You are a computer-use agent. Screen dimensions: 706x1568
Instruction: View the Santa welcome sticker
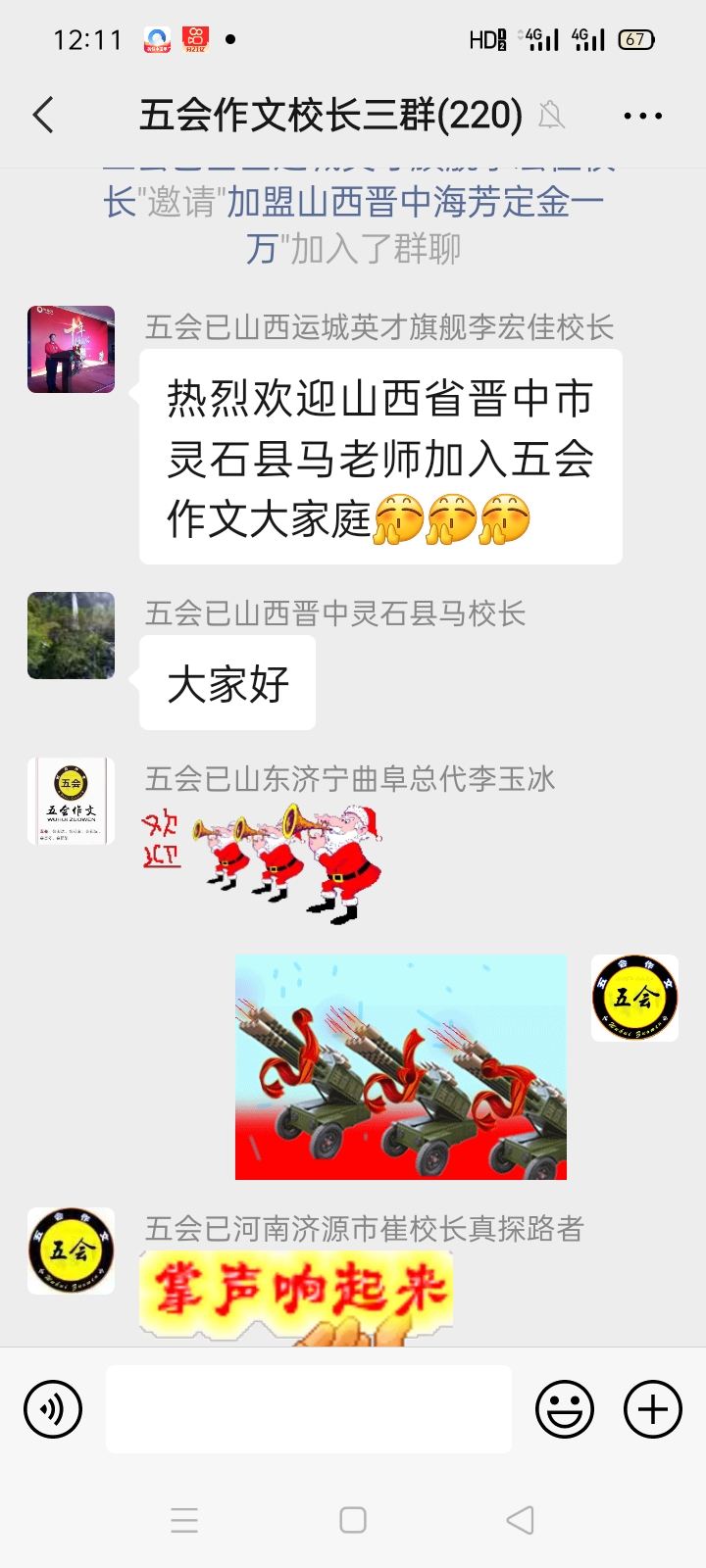point(263,862)
